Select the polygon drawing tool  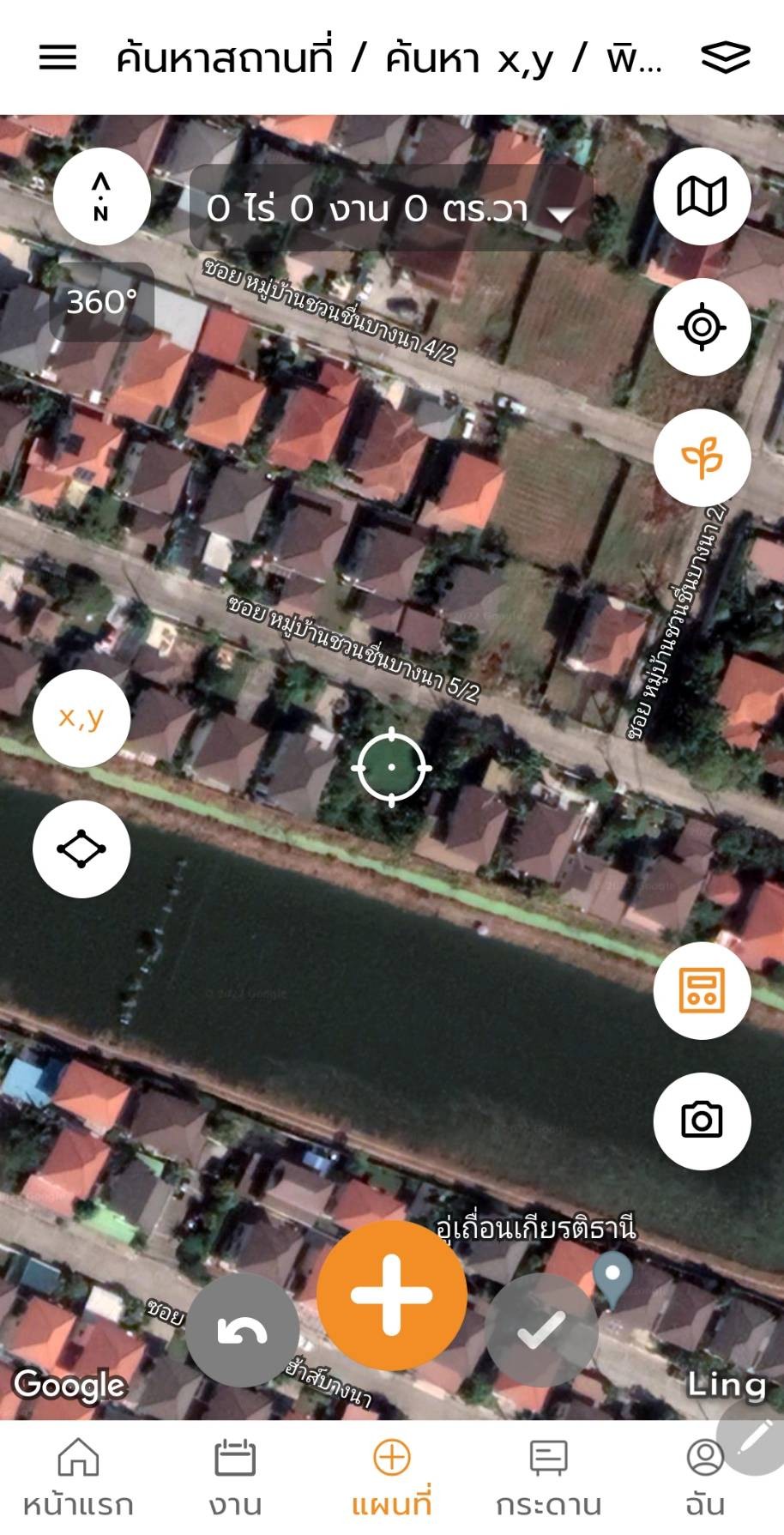coord(81,849)
